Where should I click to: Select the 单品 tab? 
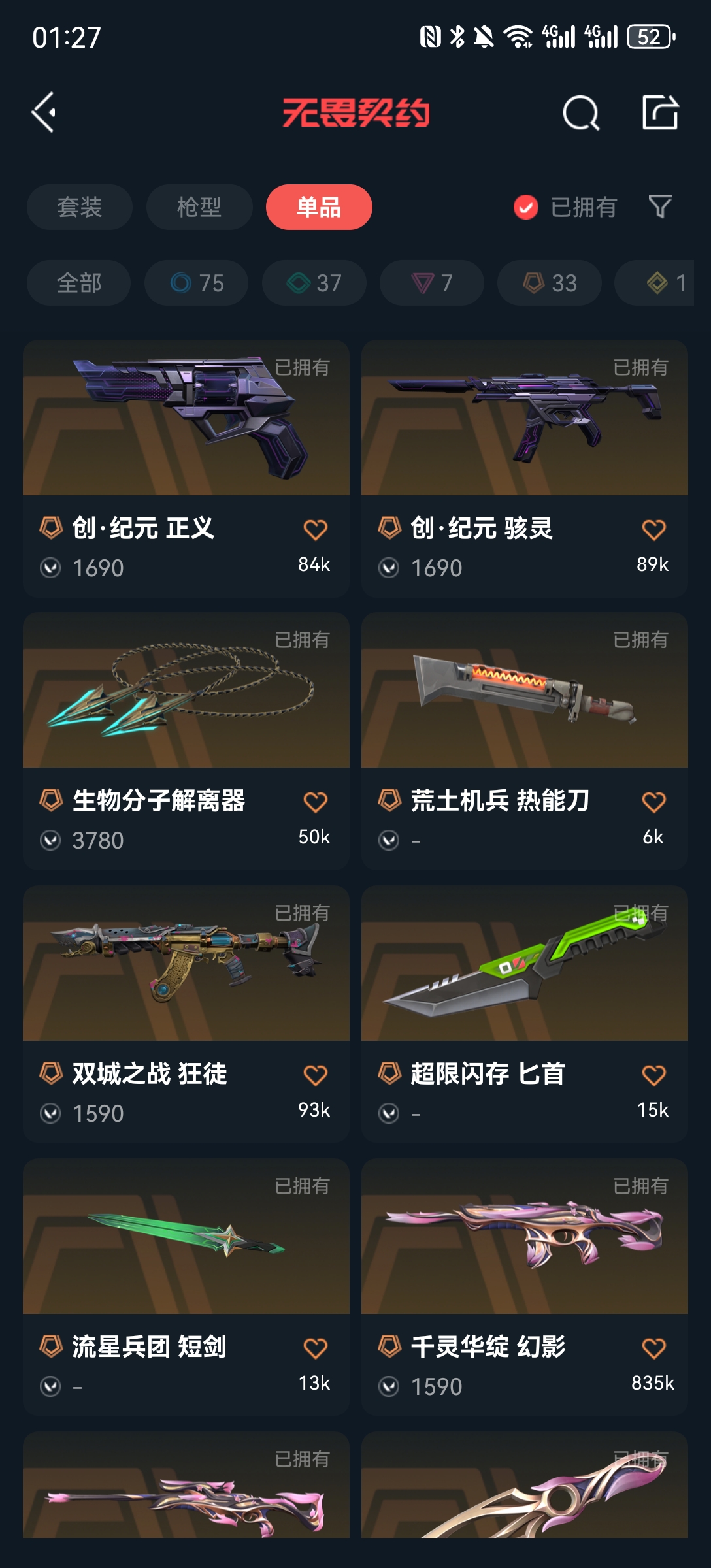[319, 207]
